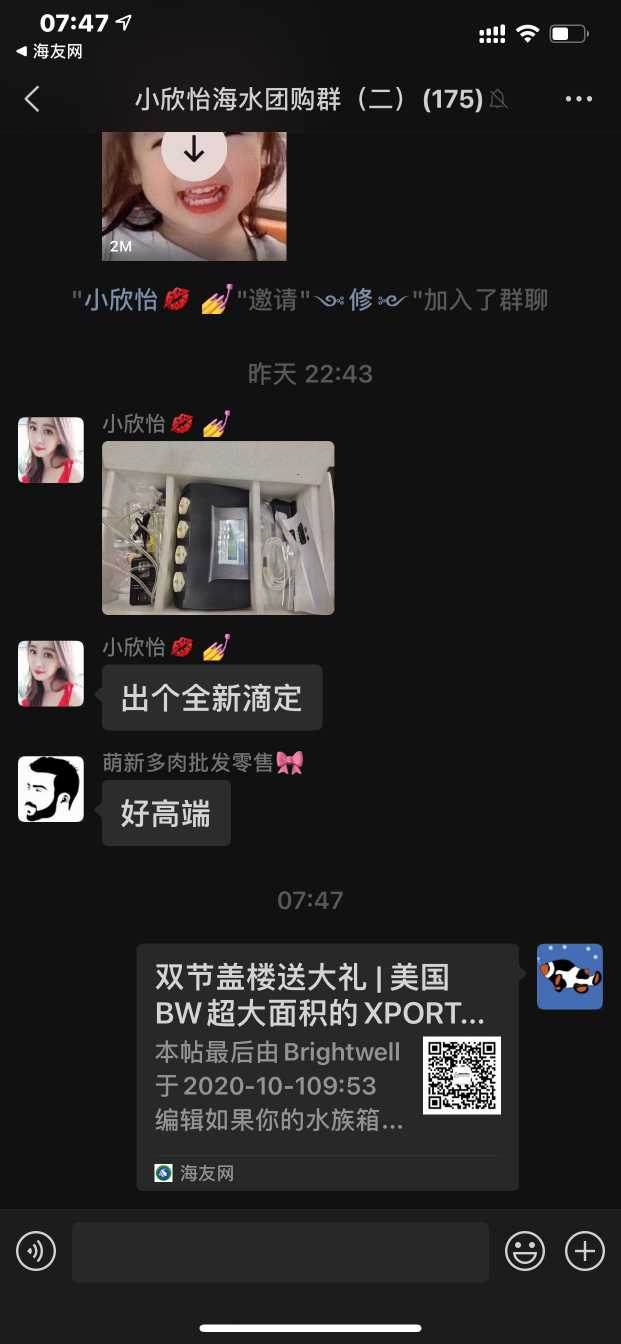Switch to voice message input

click(36, 1251)
